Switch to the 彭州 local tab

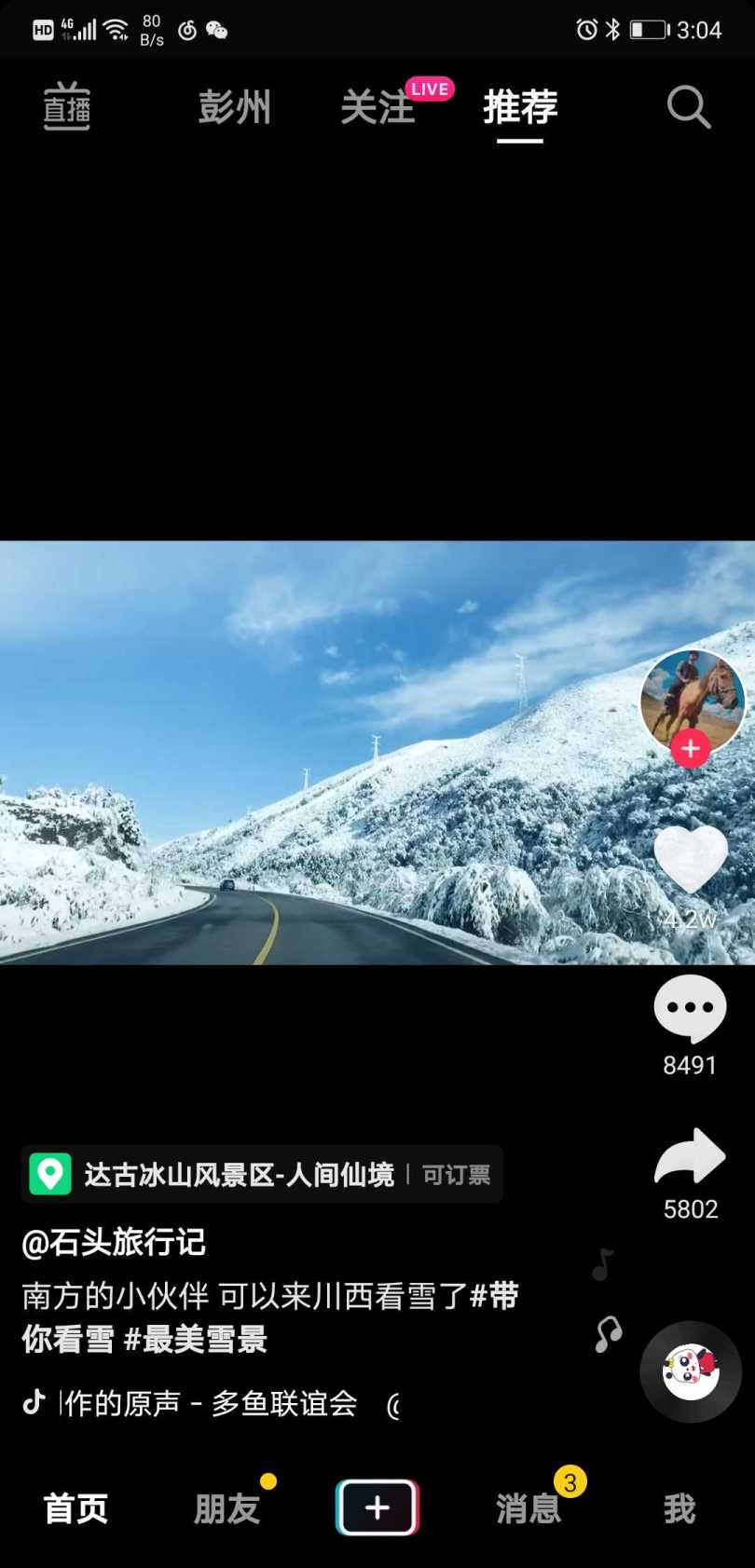[234, 107]
